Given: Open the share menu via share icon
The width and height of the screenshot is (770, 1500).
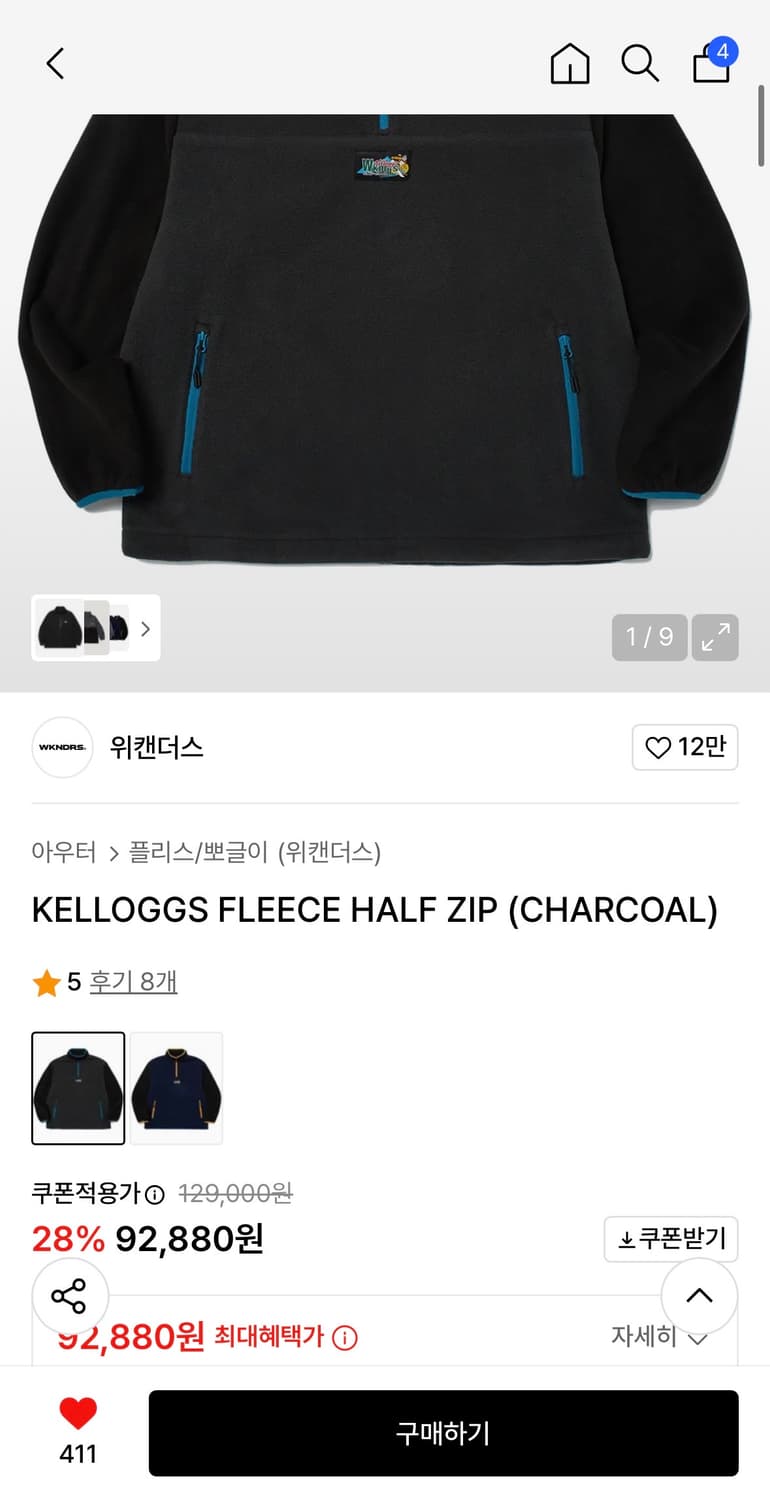Looking at the screenshot, I should click(x=70, y=1296).
